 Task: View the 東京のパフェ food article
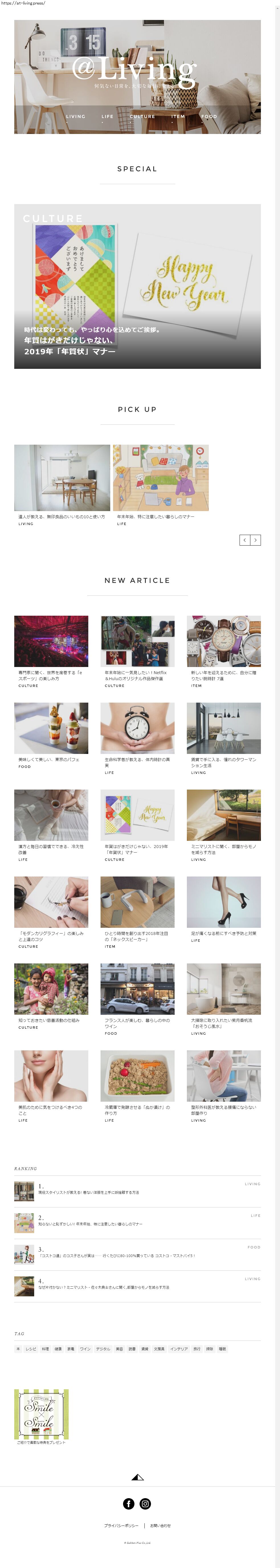click(51, 728)
